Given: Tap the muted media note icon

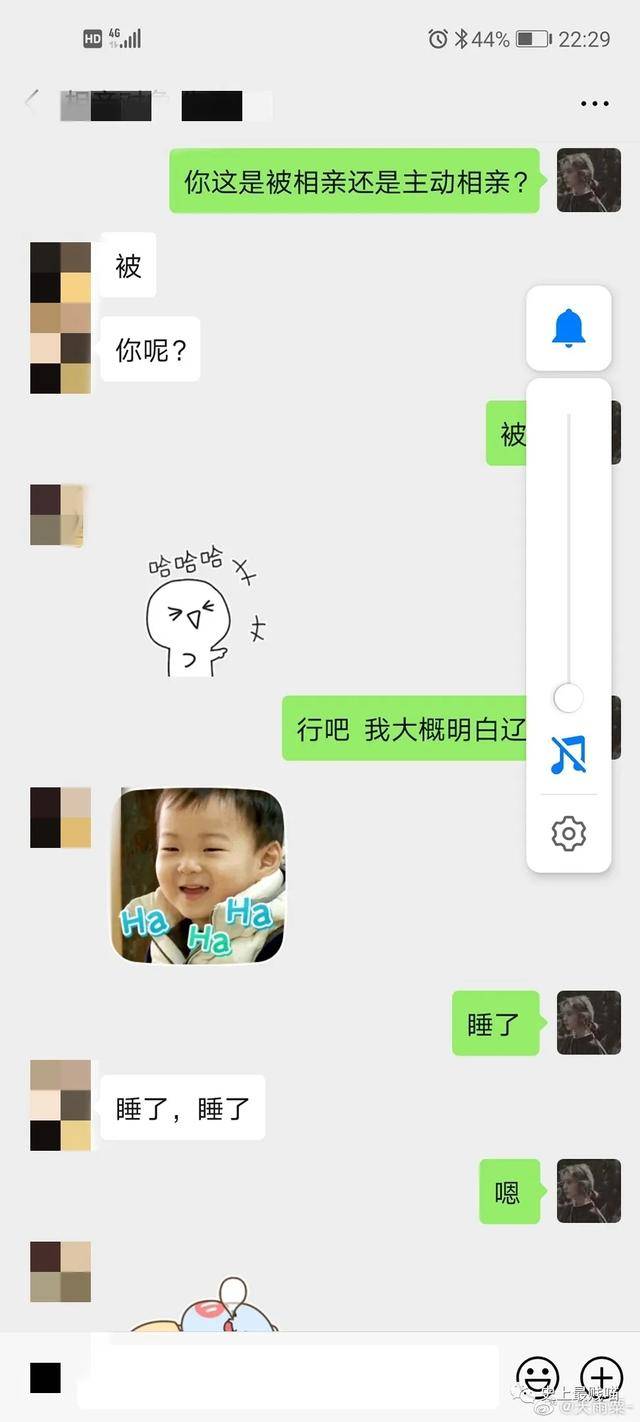Looking at the screenshot, I should click(568, 755).
